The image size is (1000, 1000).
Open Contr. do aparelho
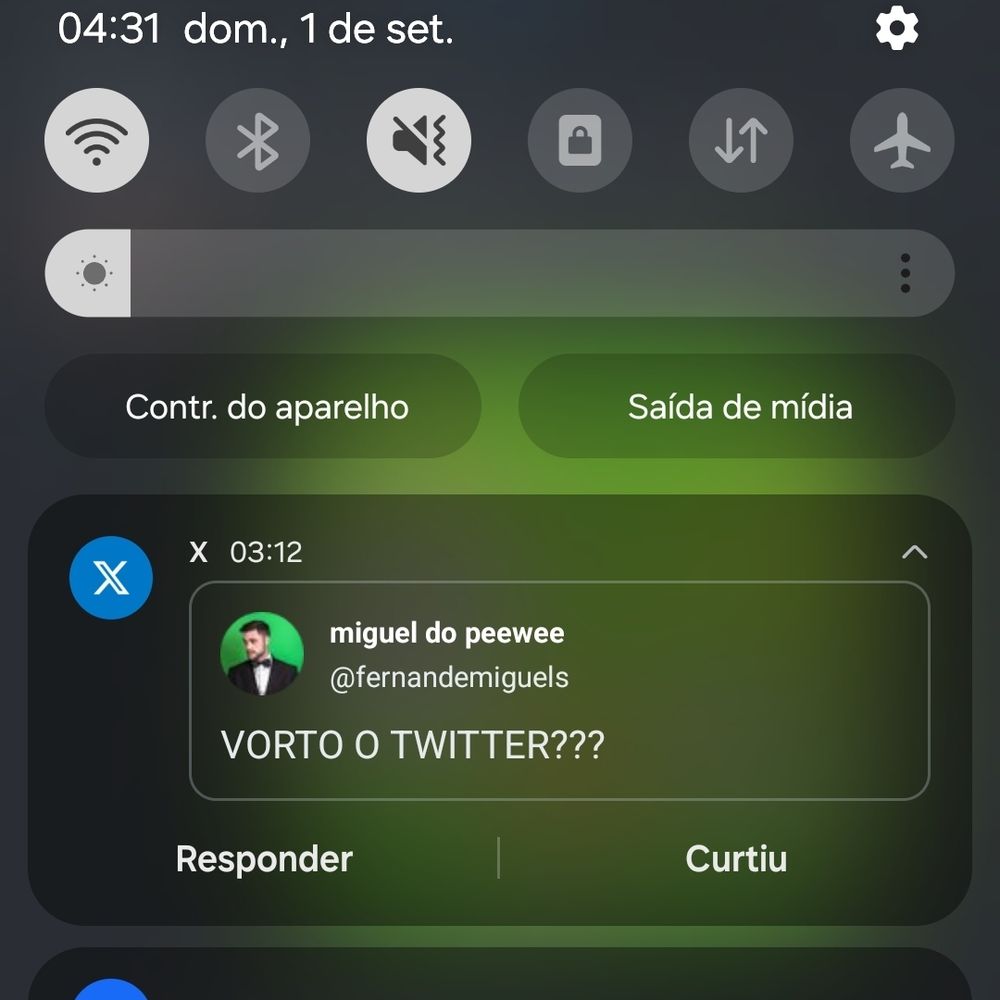264,407
